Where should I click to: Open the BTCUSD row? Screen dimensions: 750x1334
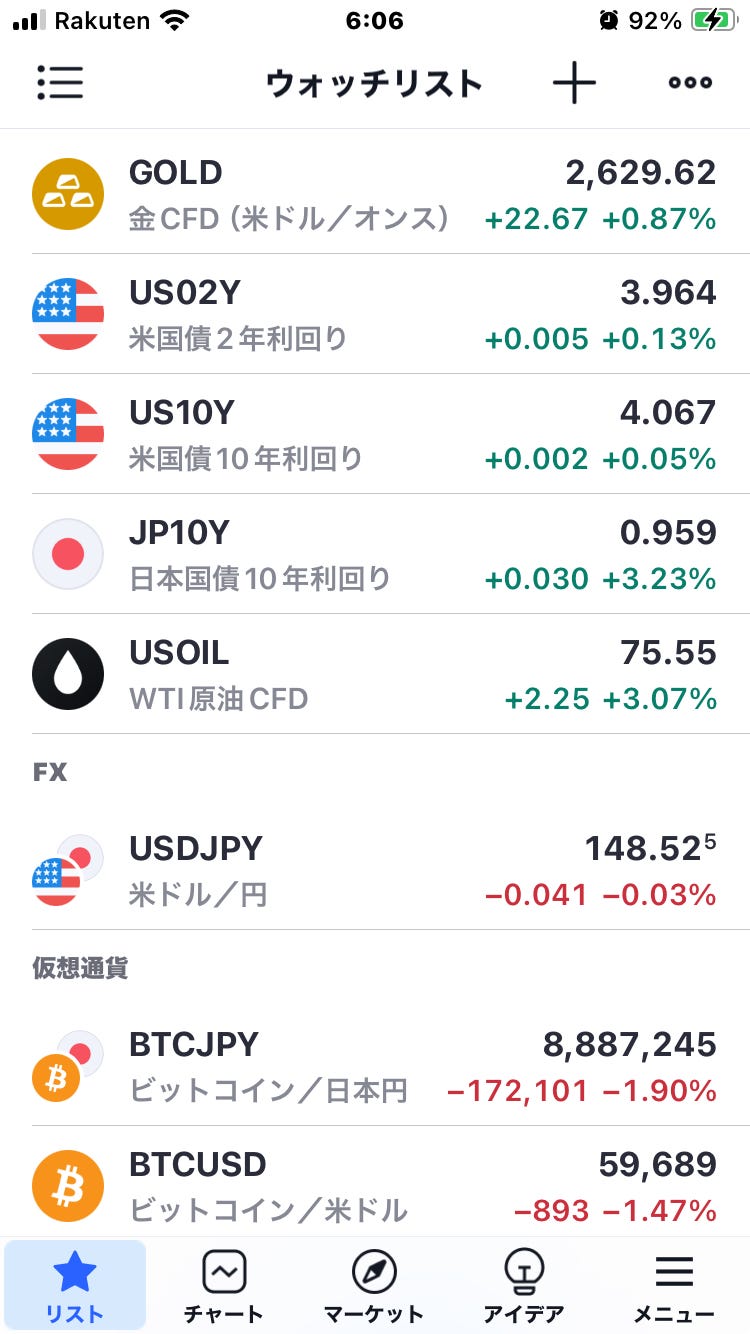375,1184
